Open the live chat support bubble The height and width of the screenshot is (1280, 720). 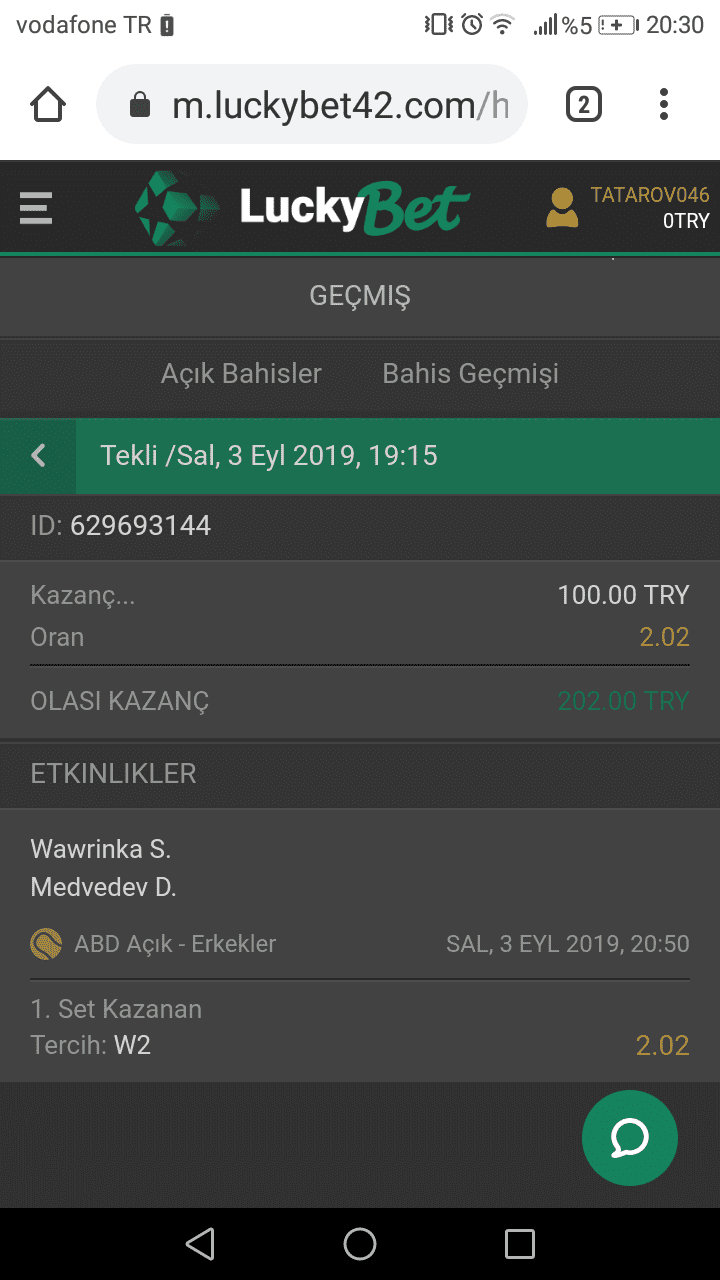pyautogui.click(x=630, y=1138)
